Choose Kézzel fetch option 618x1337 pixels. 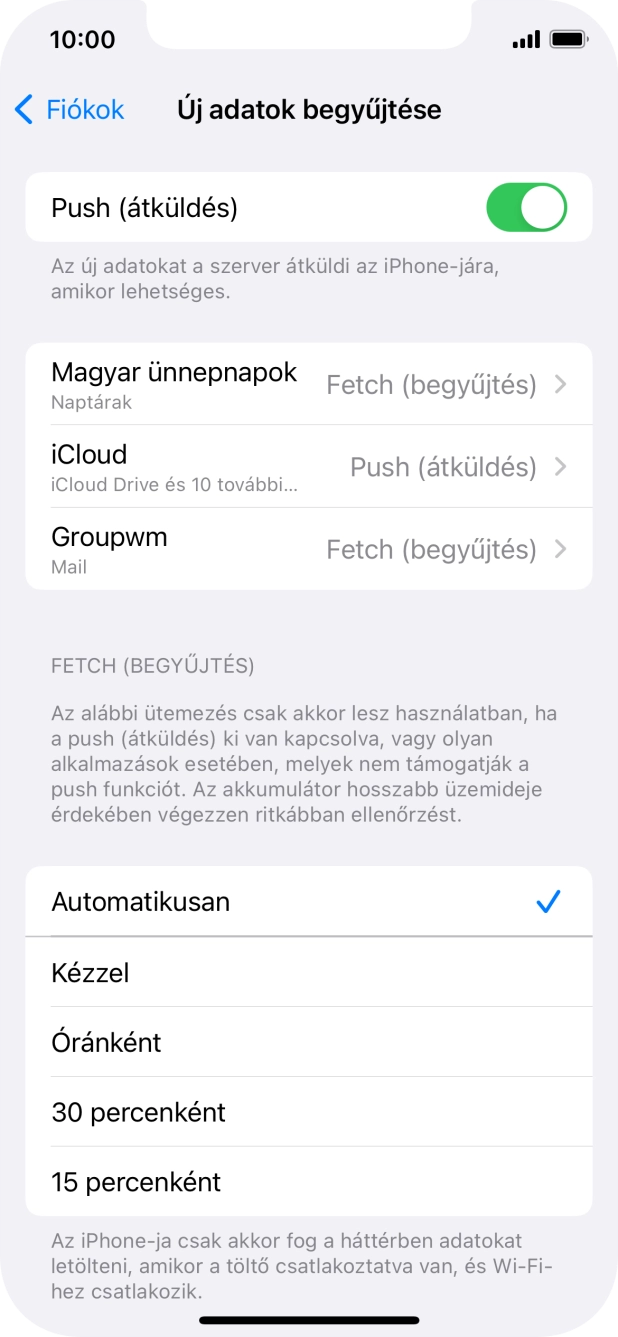309,972
